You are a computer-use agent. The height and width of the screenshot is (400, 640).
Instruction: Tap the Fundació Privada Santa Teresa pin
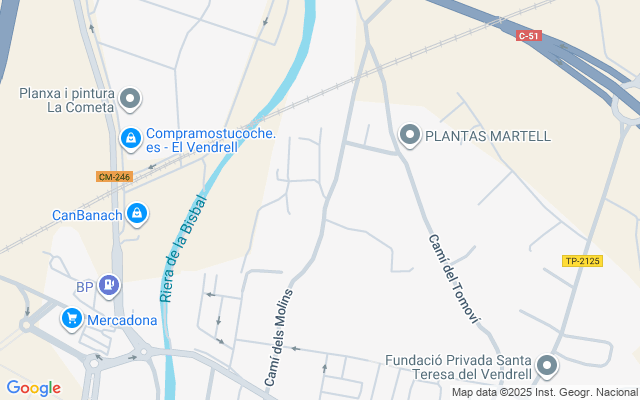547,366
